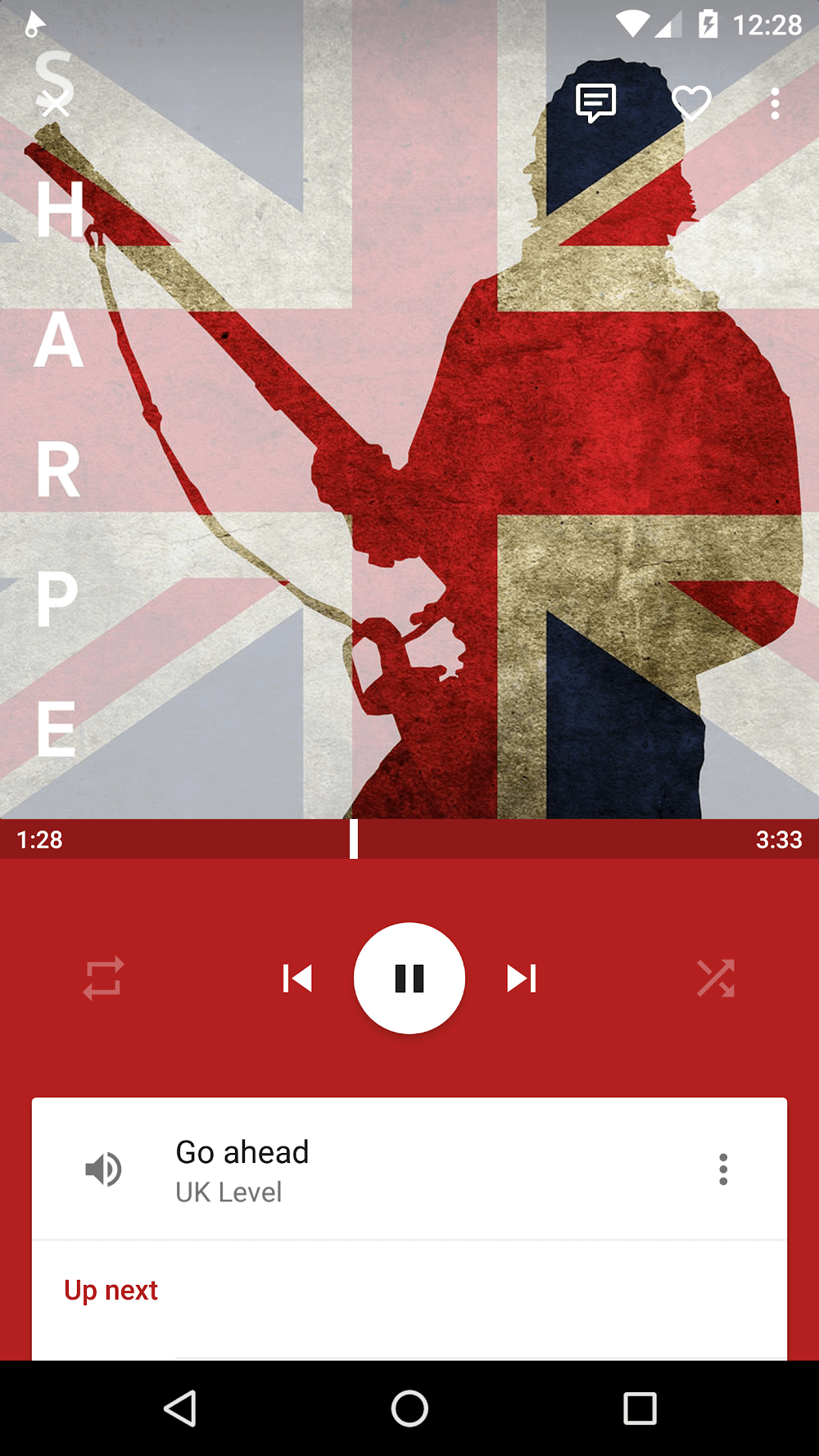Open the top overflow menu

tap(775, 104)
